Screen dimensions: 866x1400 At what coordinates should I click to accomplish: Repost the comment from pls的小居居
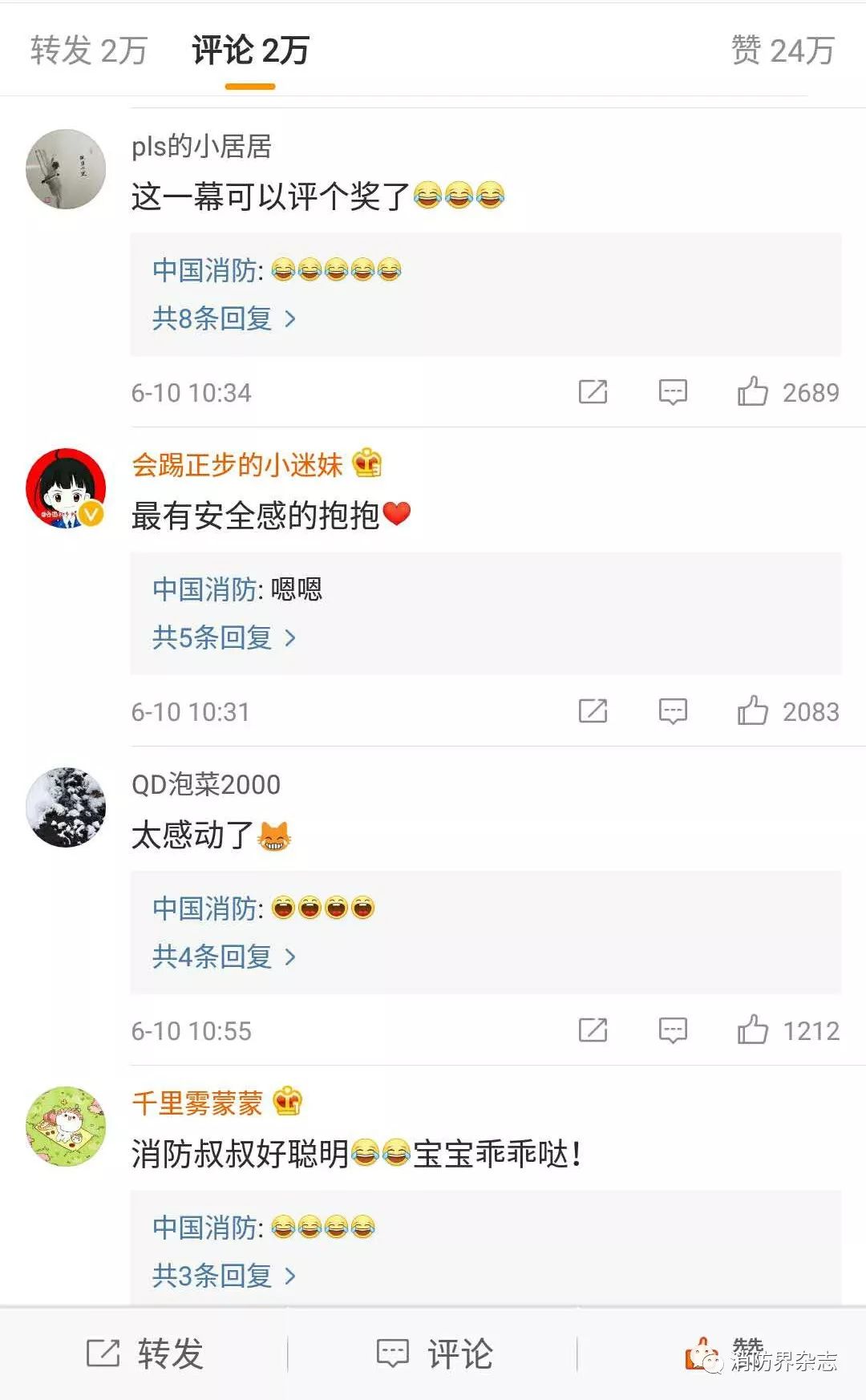(x=593, y=392)
